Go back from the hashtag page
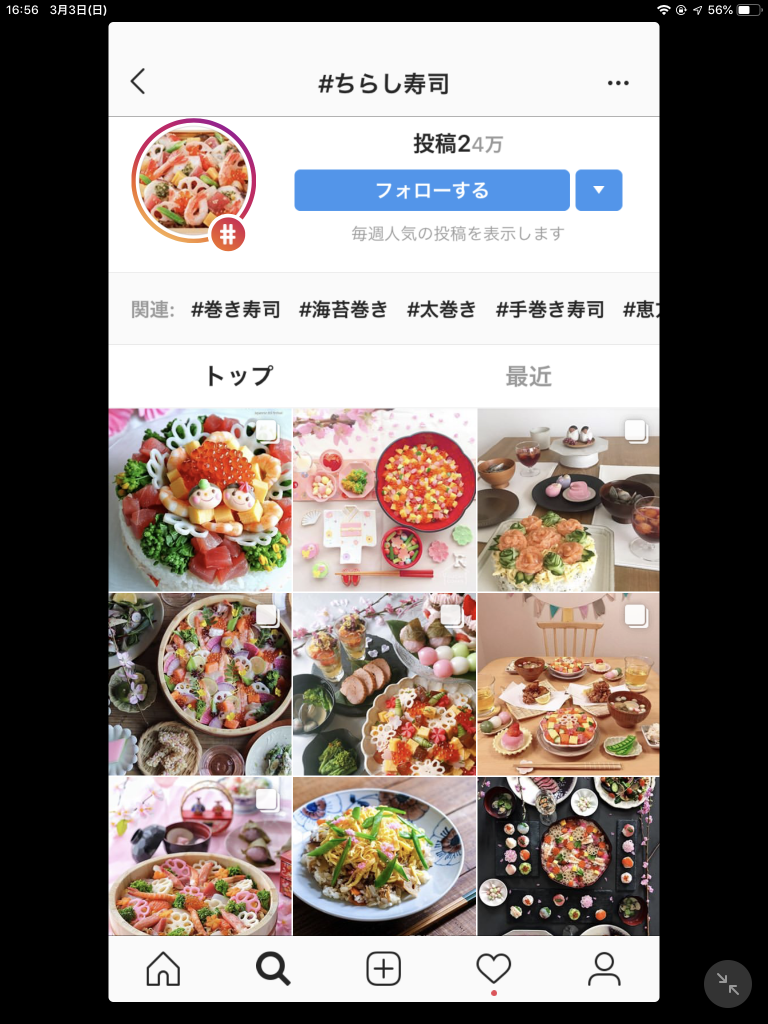 pyautogui.click(x=139, y=82)
